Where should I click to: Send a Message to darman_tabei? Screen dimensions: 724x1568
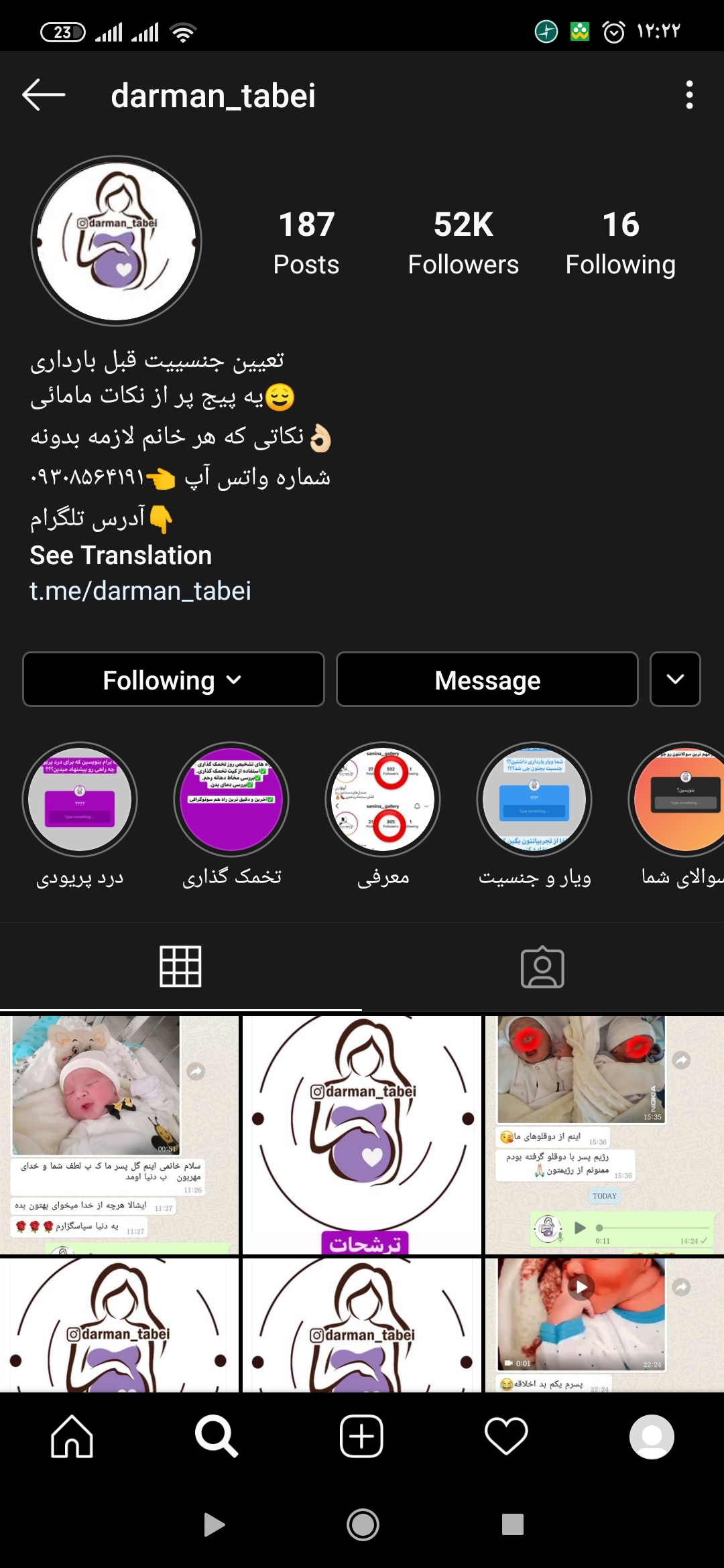coord(487,680)
